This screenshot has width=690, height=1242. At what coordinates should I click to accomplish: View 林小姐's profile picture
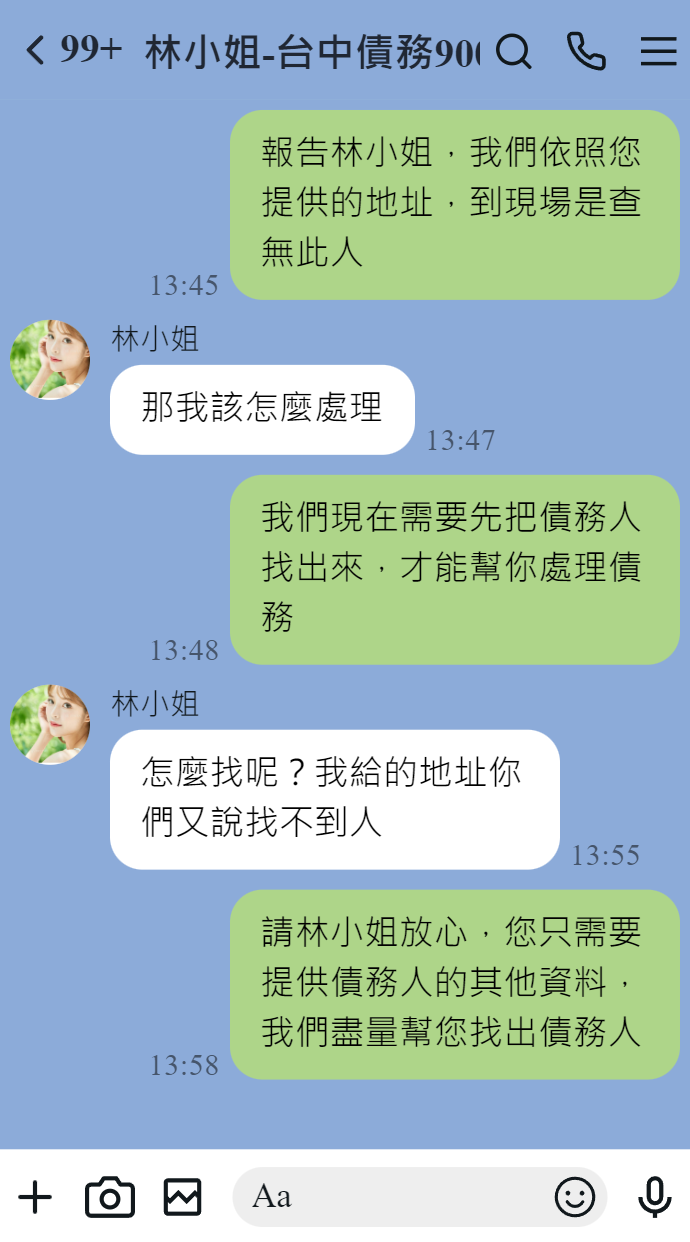[50, 360]
